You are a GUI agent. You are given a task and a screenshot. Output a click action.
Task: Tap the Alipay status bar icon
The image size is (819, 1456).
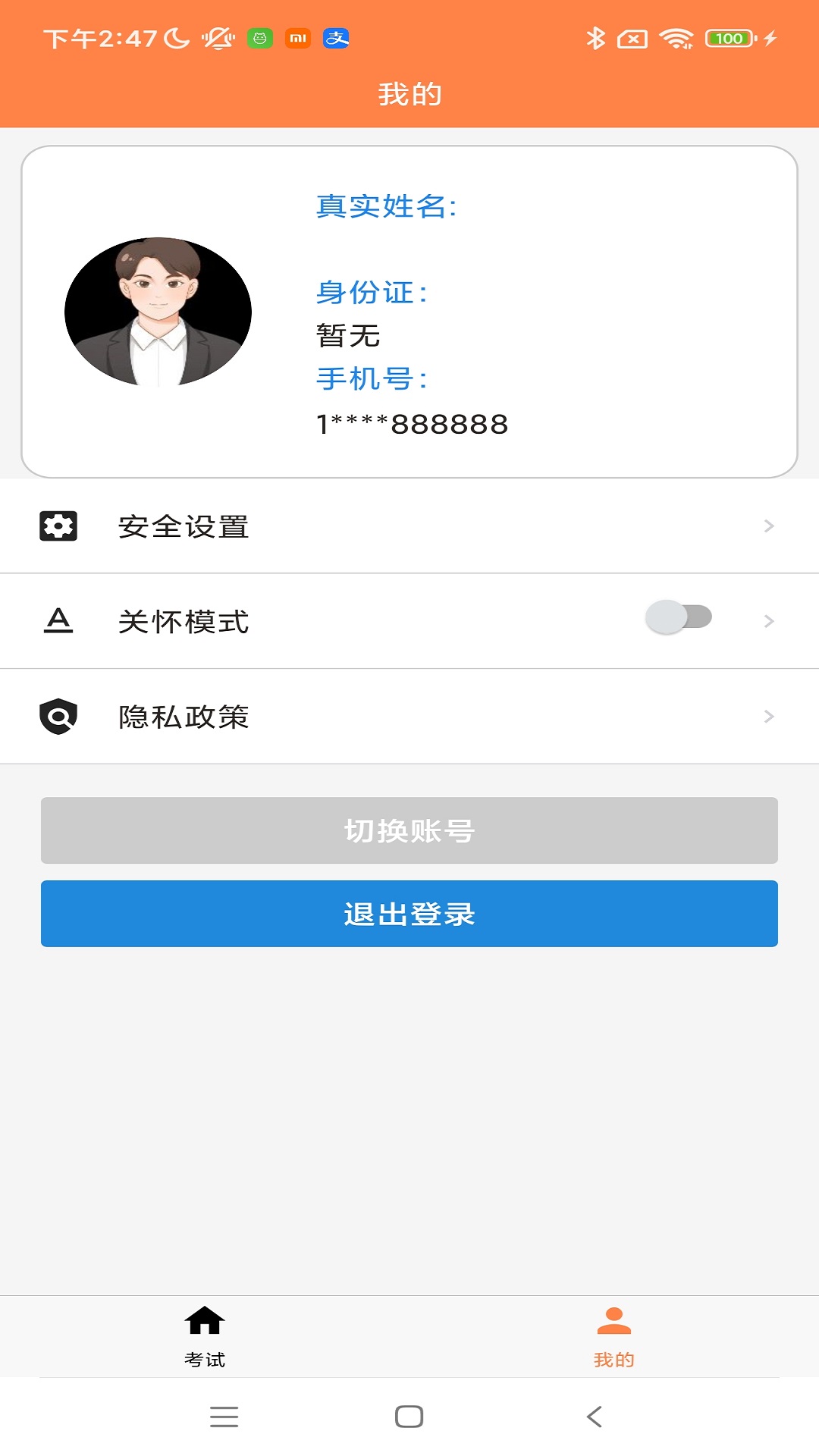point(337,37)
